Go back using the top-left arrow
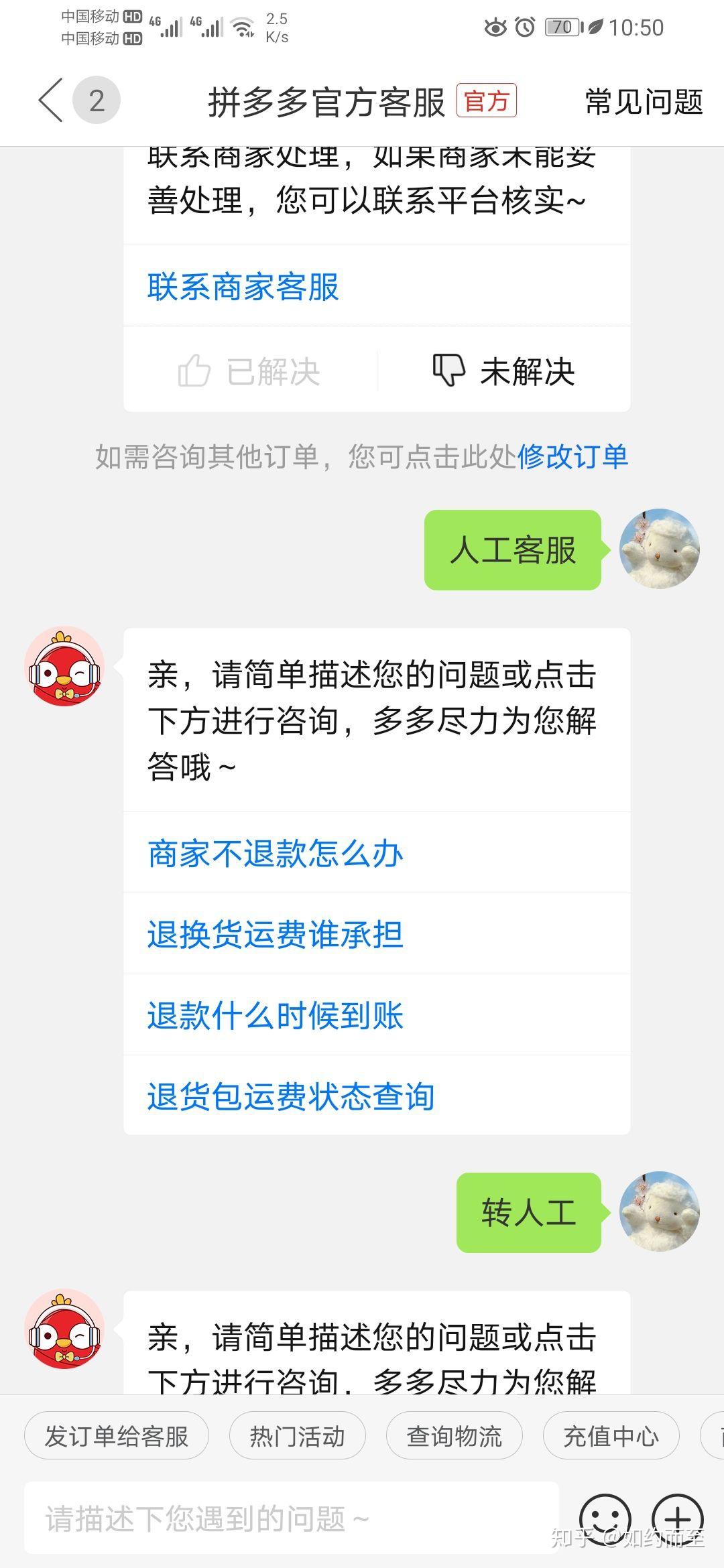This screenshot has height=1568, width=724. (51, 101)
